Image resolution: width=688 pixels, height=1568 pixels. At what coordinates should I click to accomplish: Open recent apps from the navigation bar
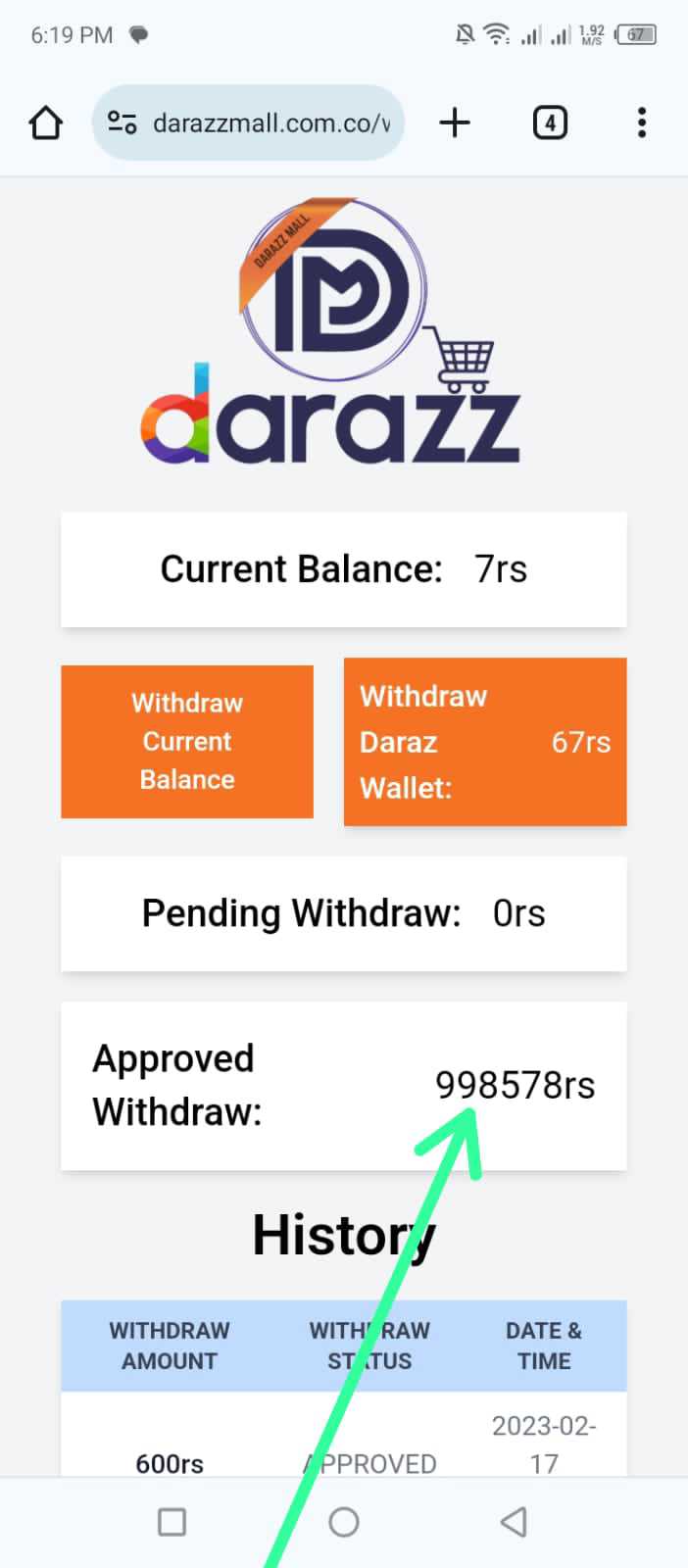pos(172,1522)
